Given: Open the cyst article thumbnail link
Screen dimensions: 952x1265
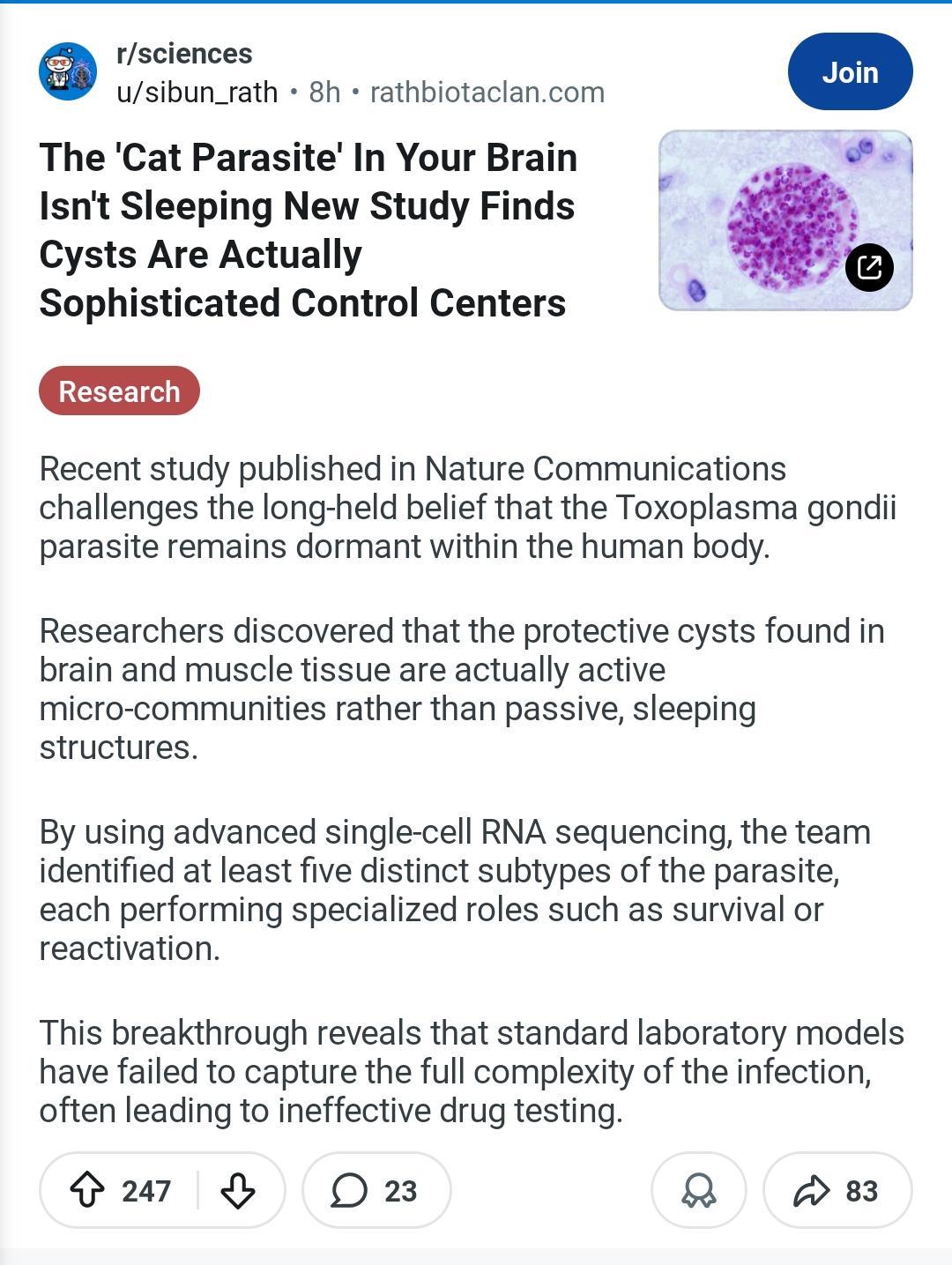Looking at the screenshot, I should pos(785,220).
